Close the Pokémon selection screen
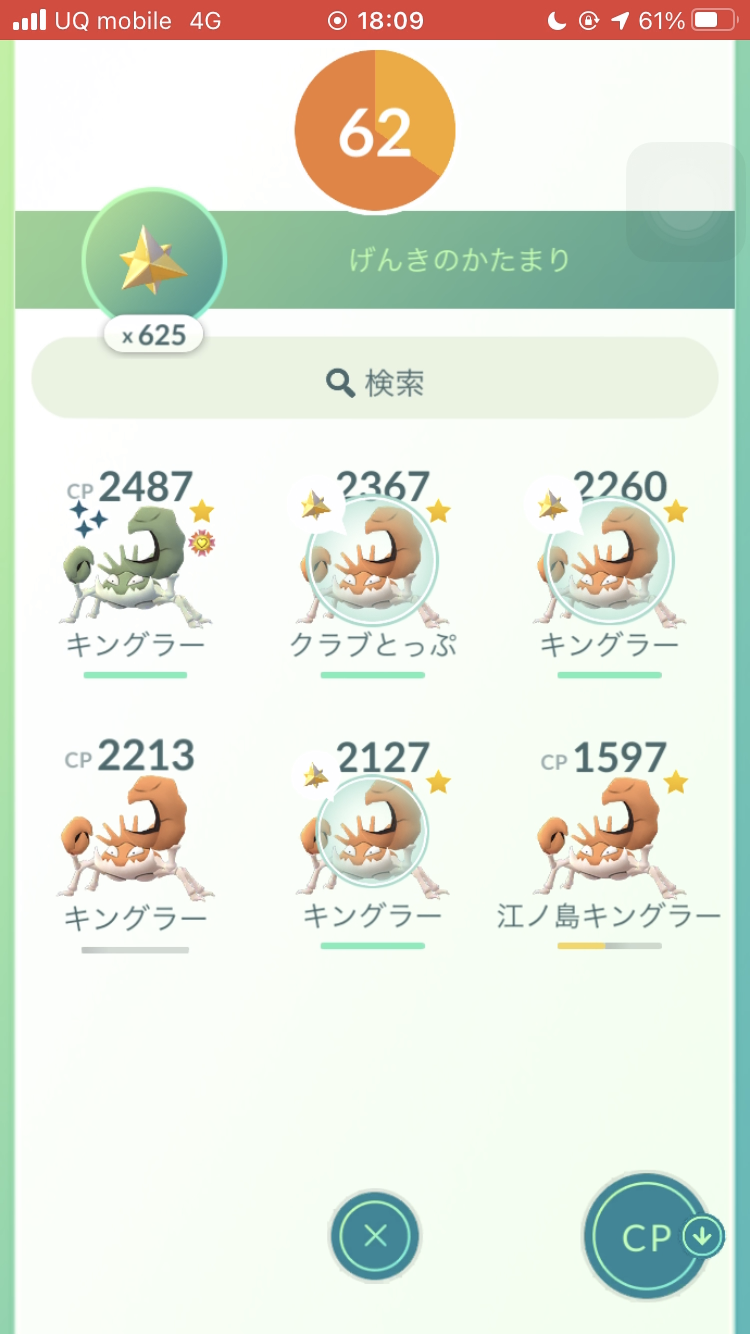750x1334 pixels. coord(375,1236)
